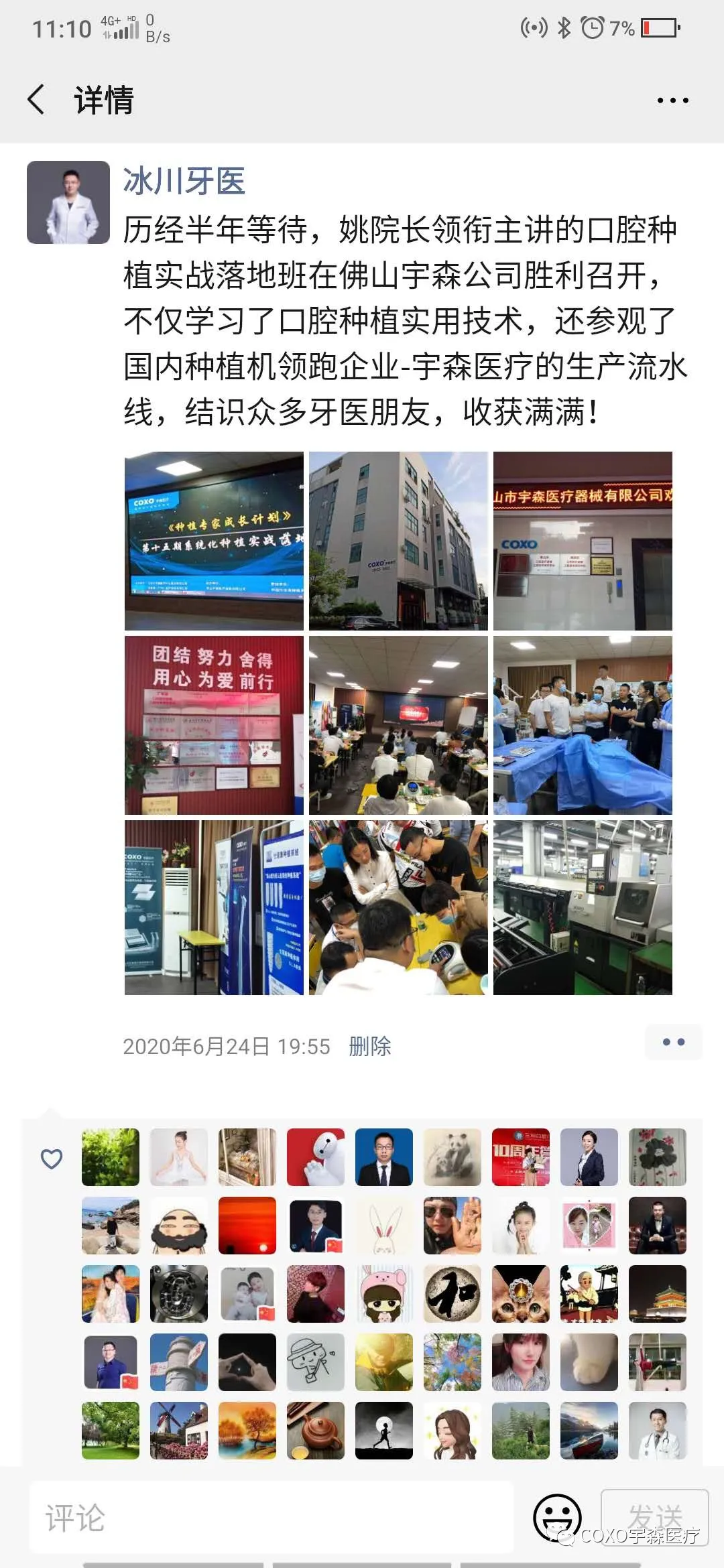The image size is (724, 1568).
Task: Open the teapot avatar liker's profile
Action: click(x=316, y=1431)
